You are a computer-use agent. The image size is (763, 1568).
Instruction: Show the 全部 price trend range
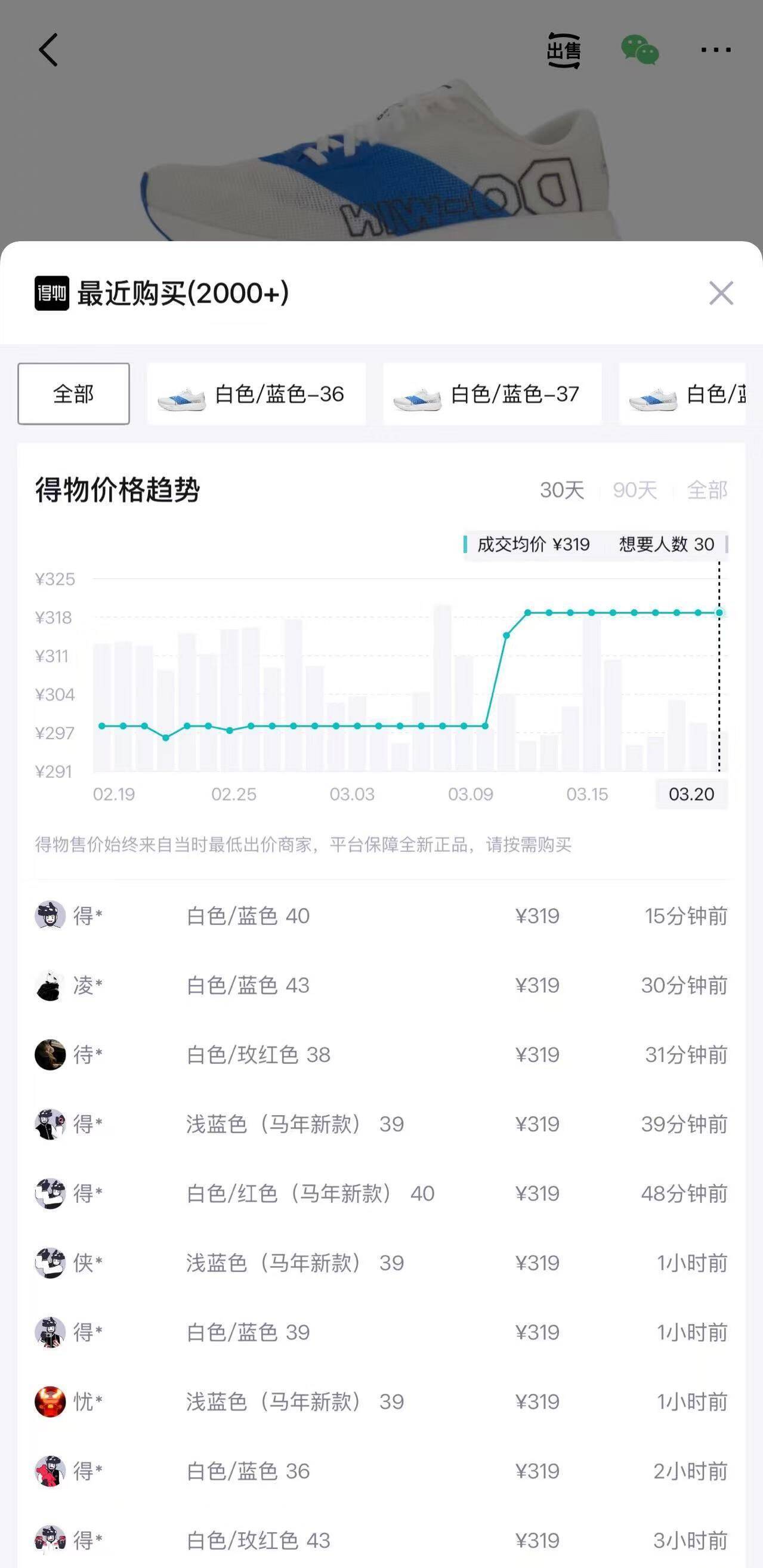(707, 490)
